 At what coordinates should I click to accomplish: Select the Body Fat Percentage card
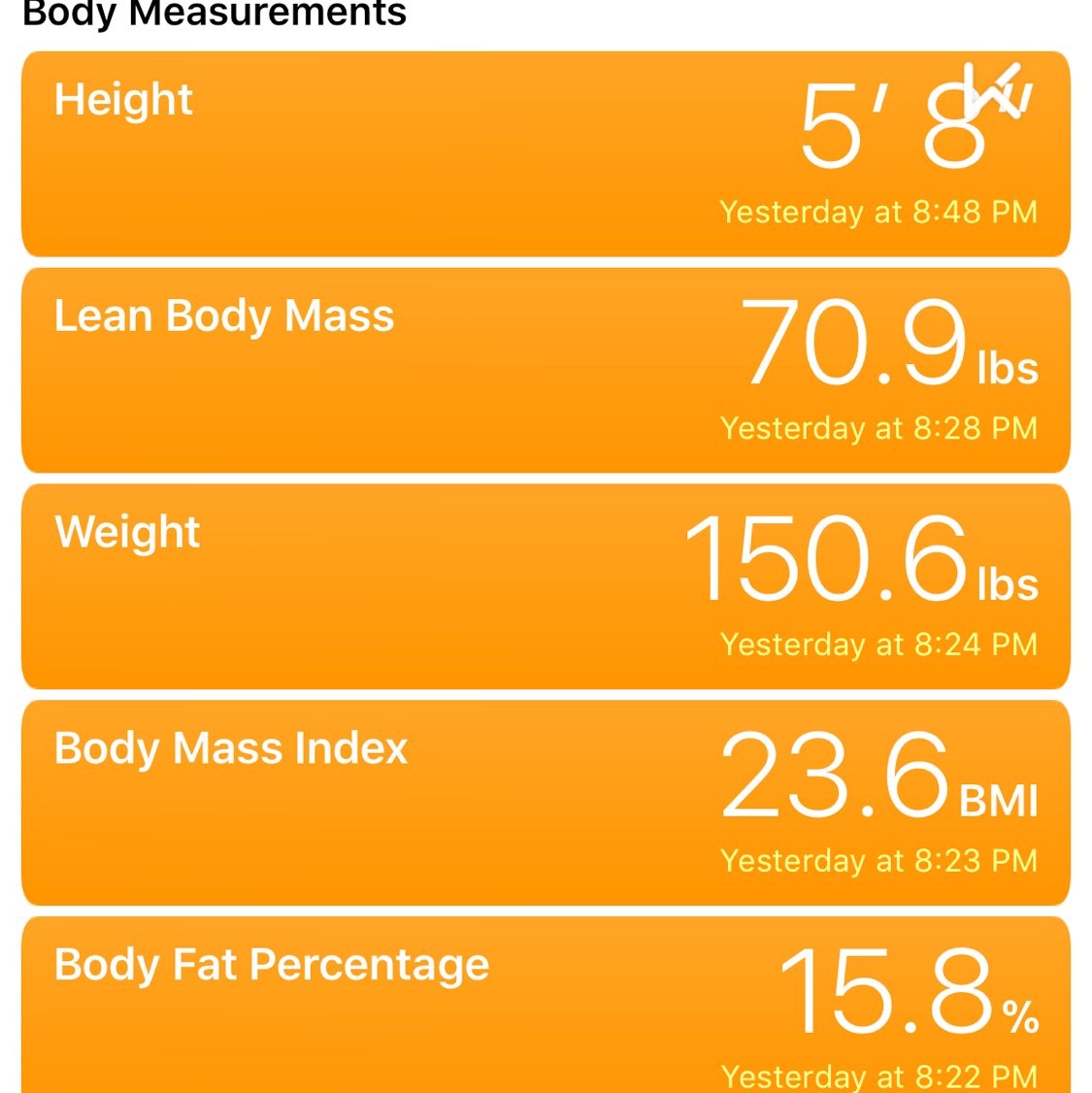coord(546,1005)
